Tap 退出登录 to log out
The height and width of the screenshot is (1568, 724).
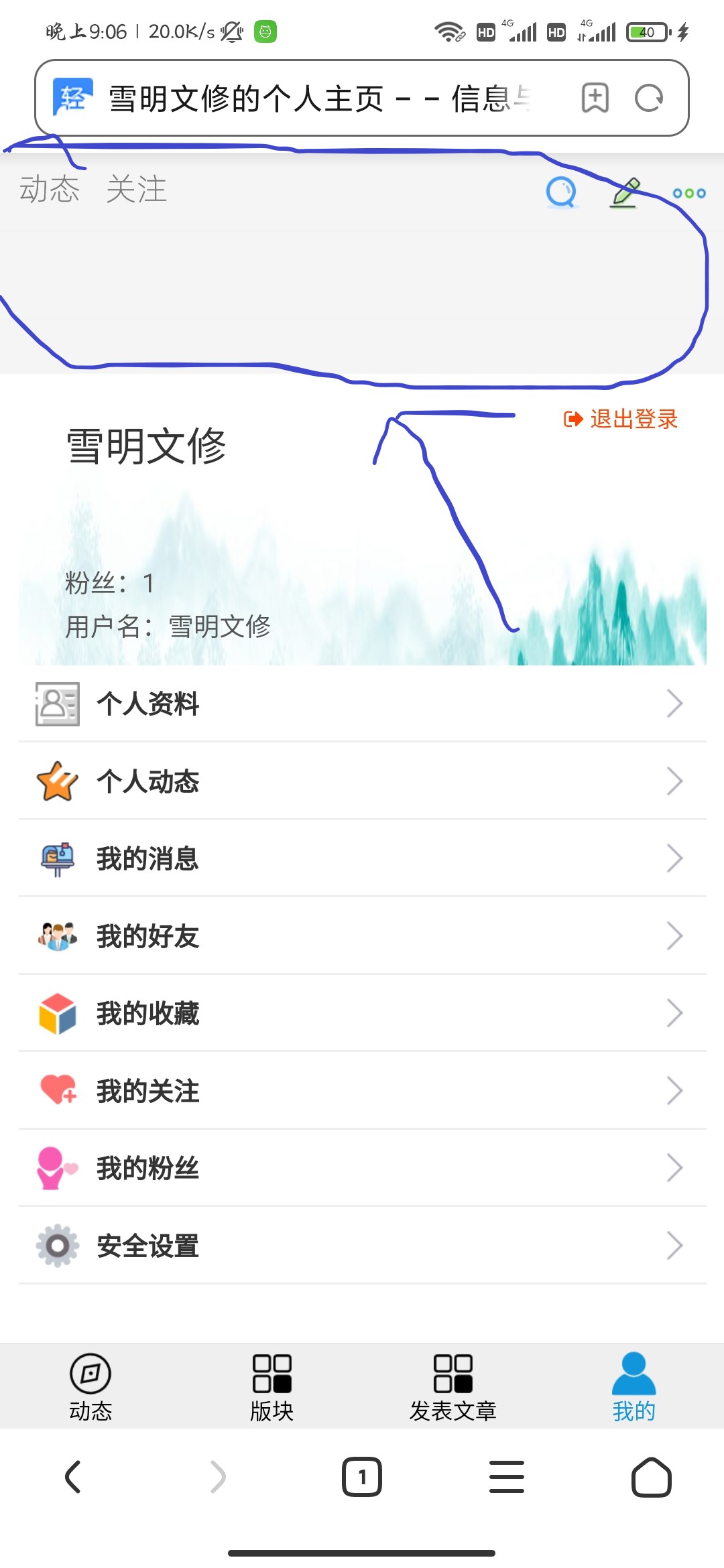point(621,419)
